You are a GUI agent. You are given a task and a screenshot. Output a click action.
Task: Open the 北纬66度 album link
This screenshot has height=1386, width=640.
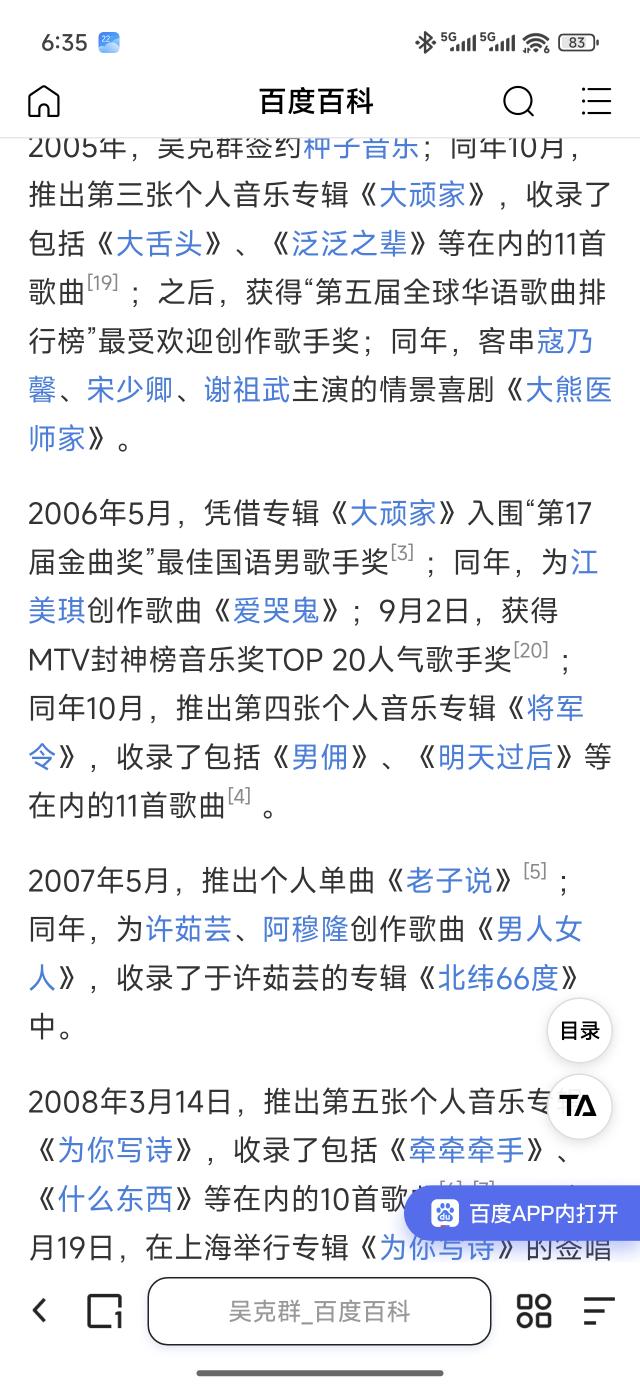click(497, 978)
